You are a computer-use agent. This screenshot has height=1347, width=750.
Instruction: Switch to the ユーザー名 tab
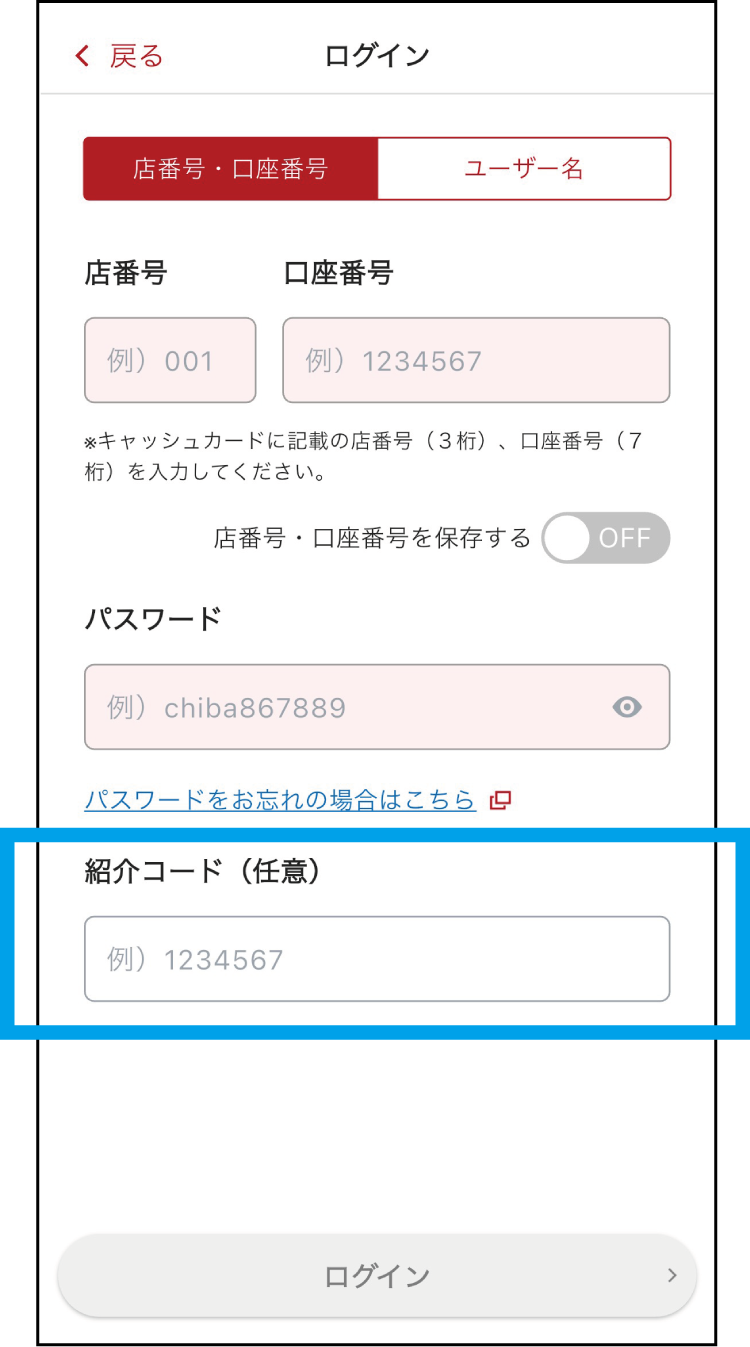(523, 168)
